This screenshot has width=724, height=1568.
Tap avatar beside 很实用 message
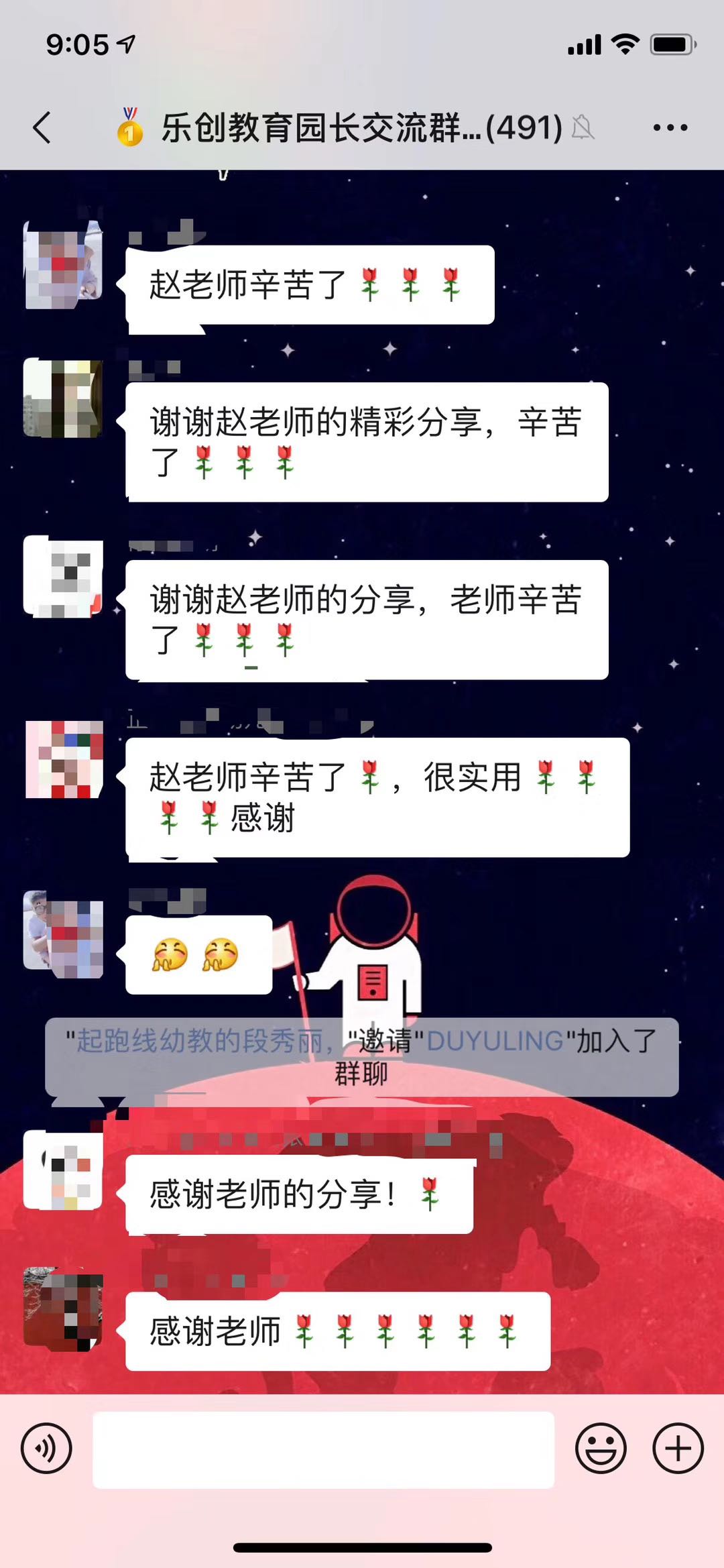click(64, 759)
